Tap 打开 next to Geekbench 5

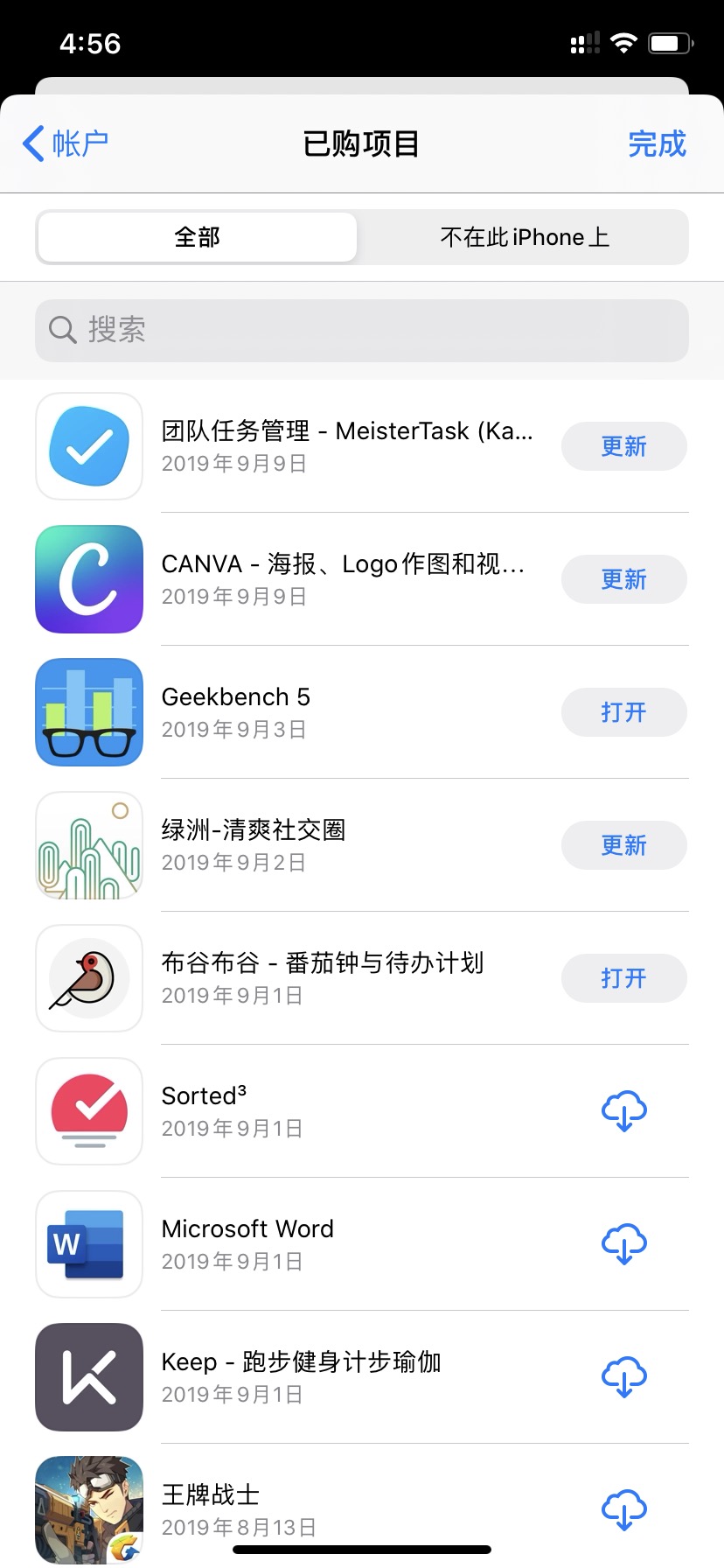coord(623,712)
